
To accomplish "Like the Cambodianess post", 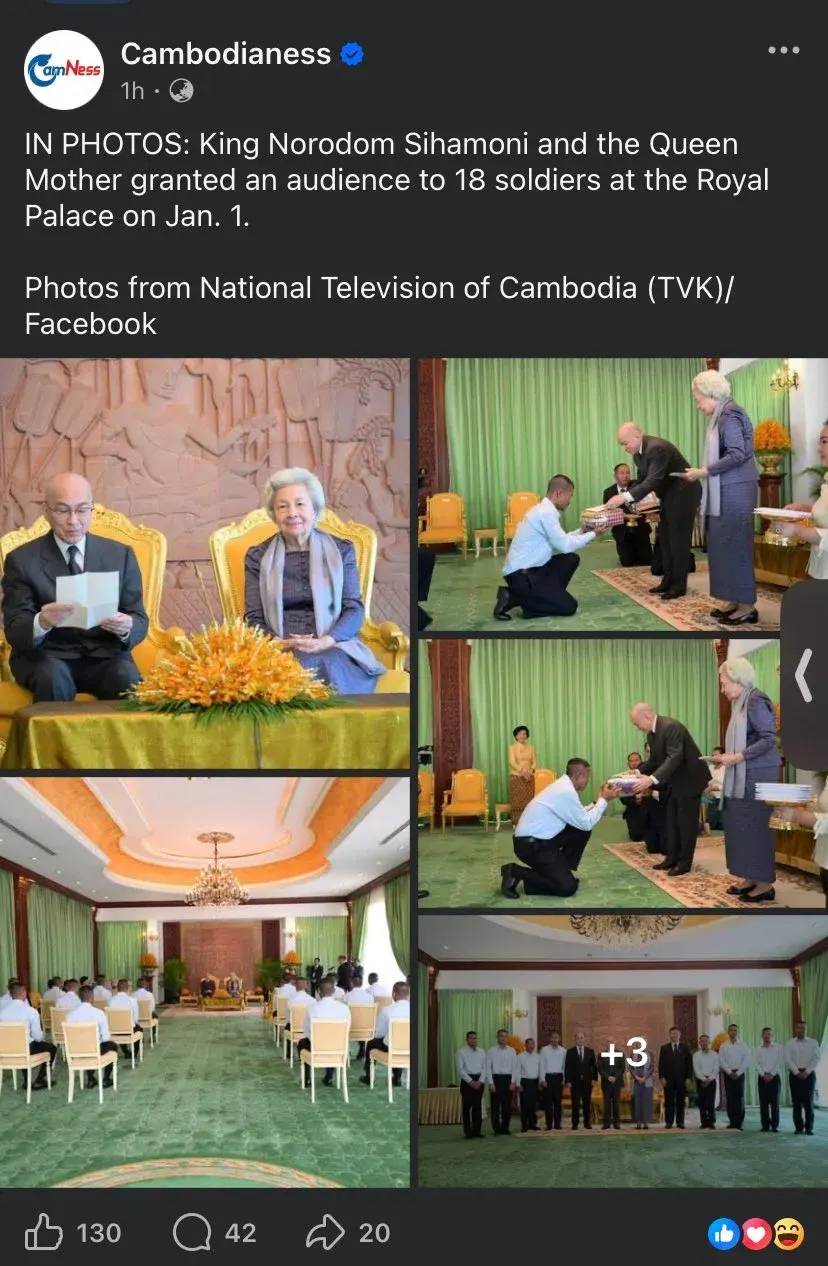I will (73, 1233).
